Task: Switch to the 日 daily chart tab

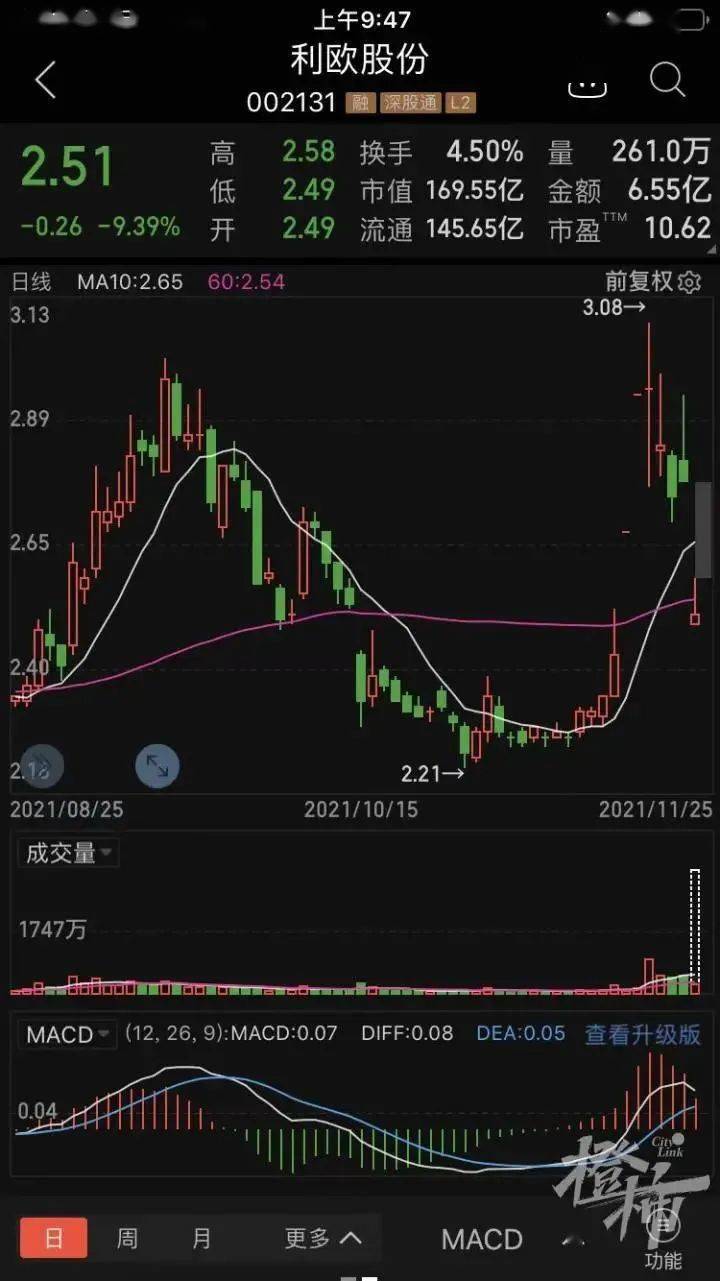Action: 53,1239
